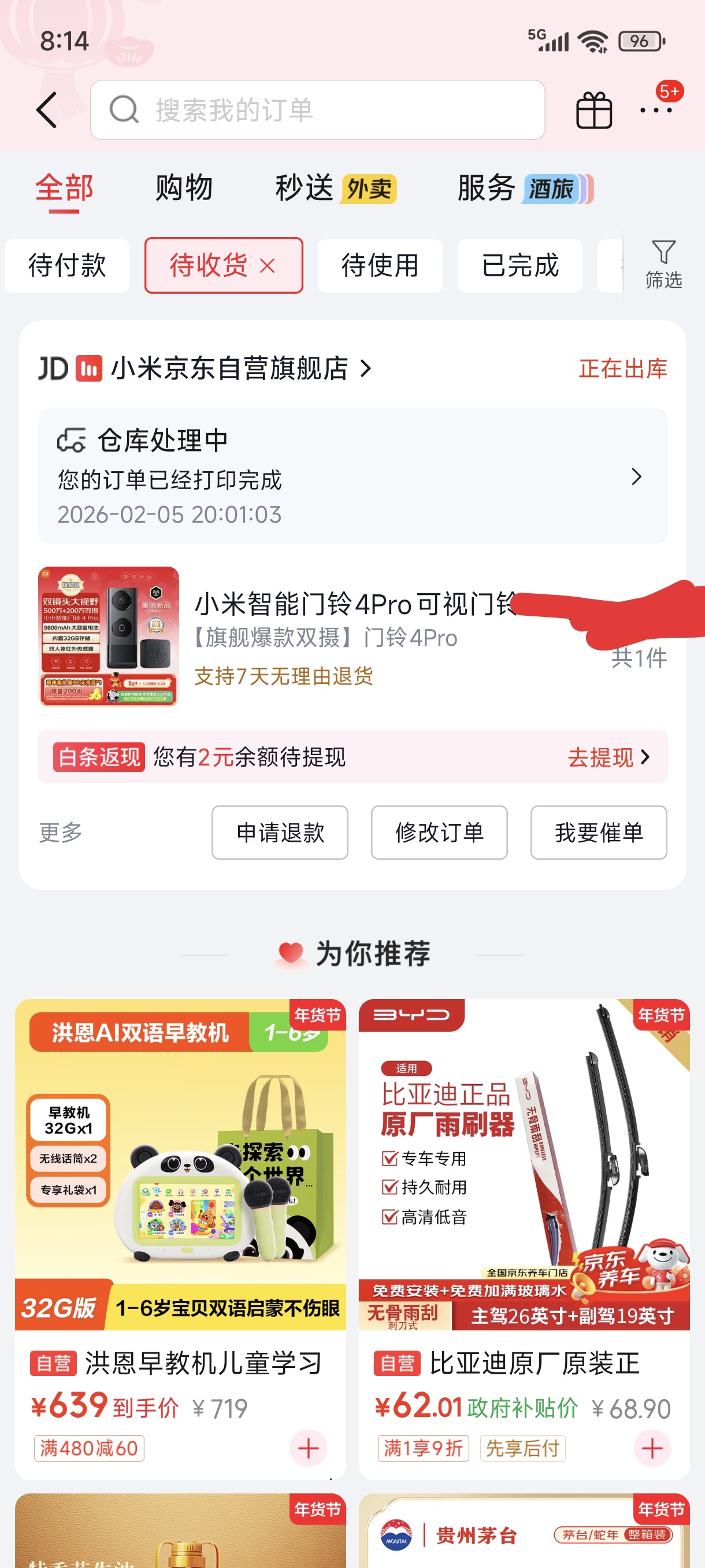Select the 待付款 filter chip
The width and height of the screenshot is (705, 1568).
pyautogui.click(x=67, y=265)
